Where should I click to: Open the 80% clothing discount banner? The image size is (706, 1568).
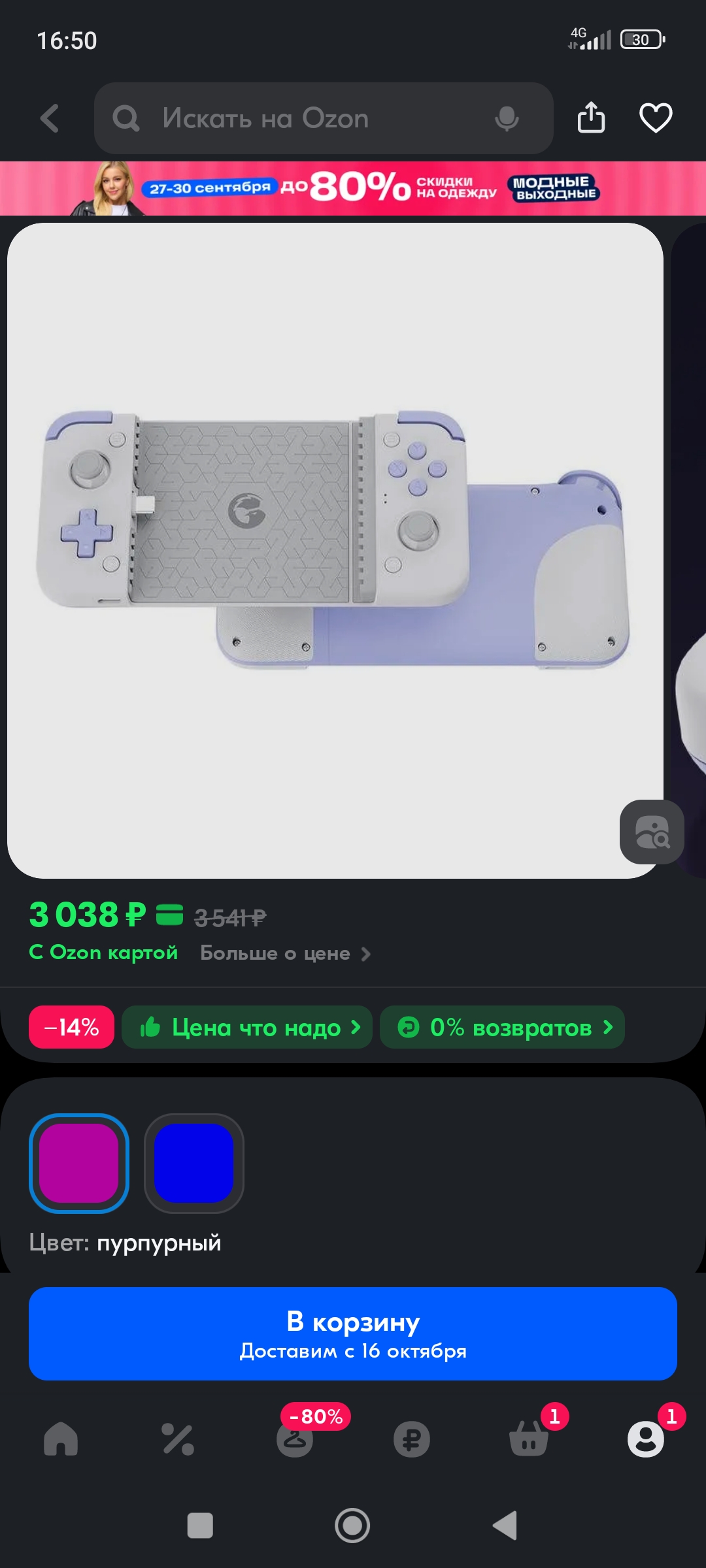point(353,188)
